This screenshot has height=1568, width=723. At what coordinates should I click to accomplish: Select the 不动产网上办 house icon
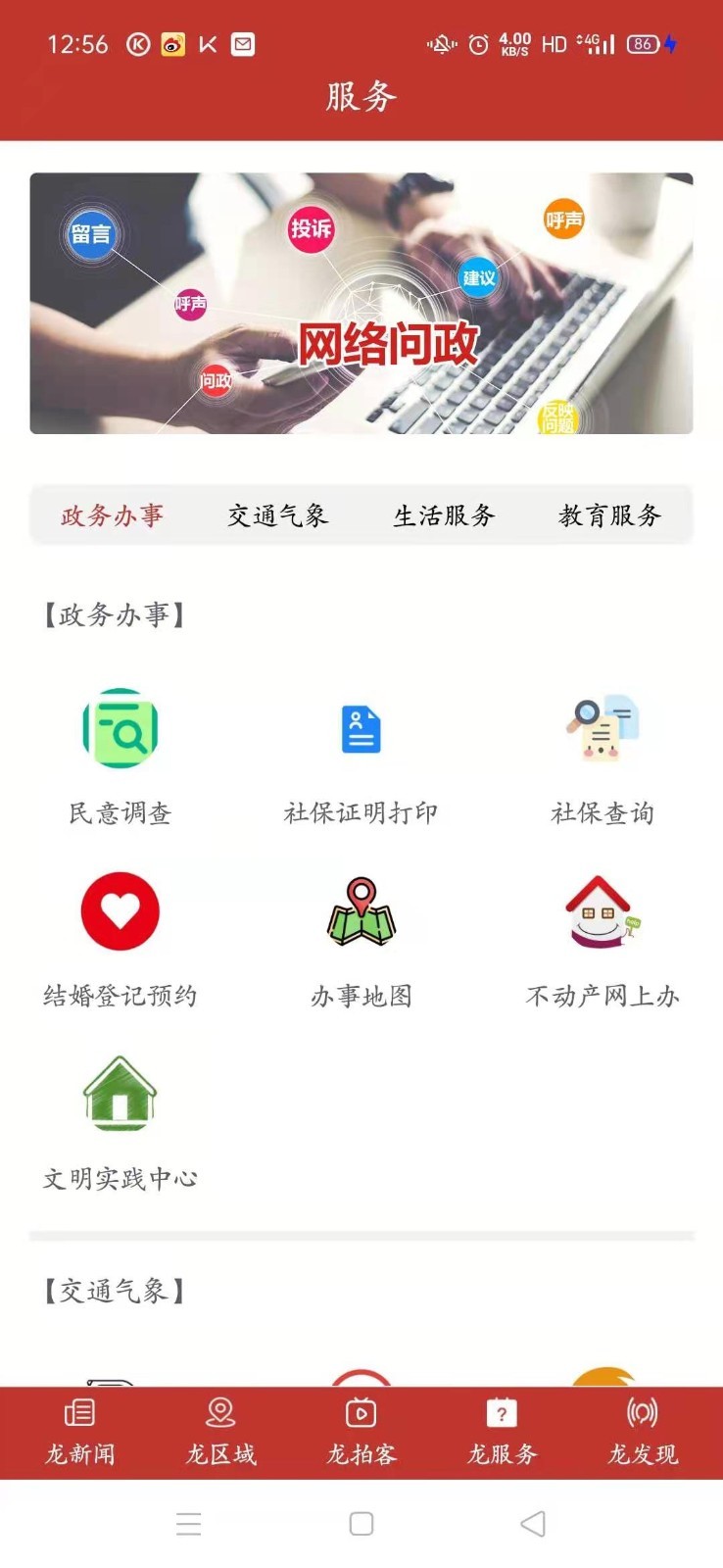(x=602, y=911)
